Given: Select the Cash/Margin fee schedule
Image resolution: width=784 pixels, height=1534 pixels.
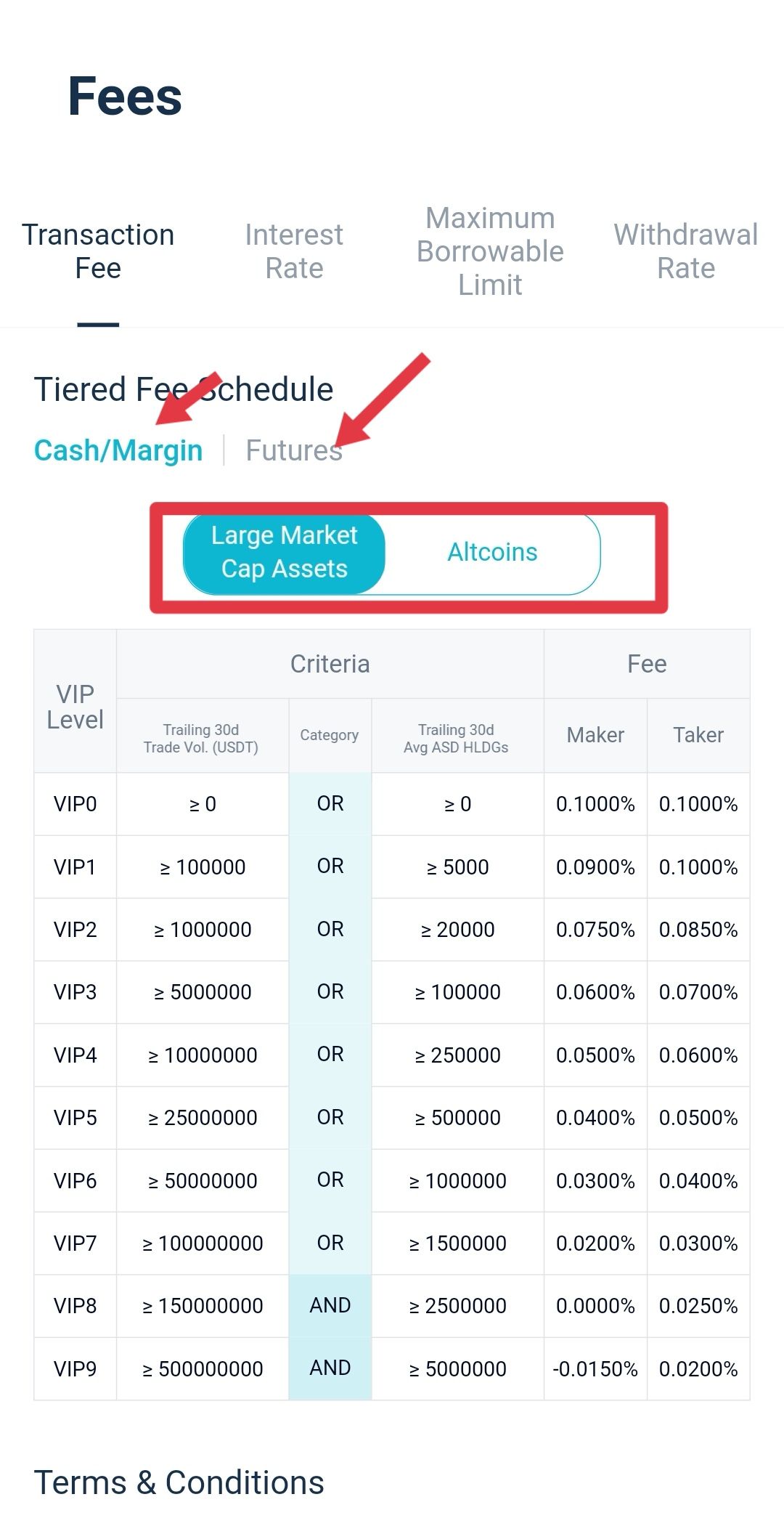Looking at the screenshot, I should (118, 450).
